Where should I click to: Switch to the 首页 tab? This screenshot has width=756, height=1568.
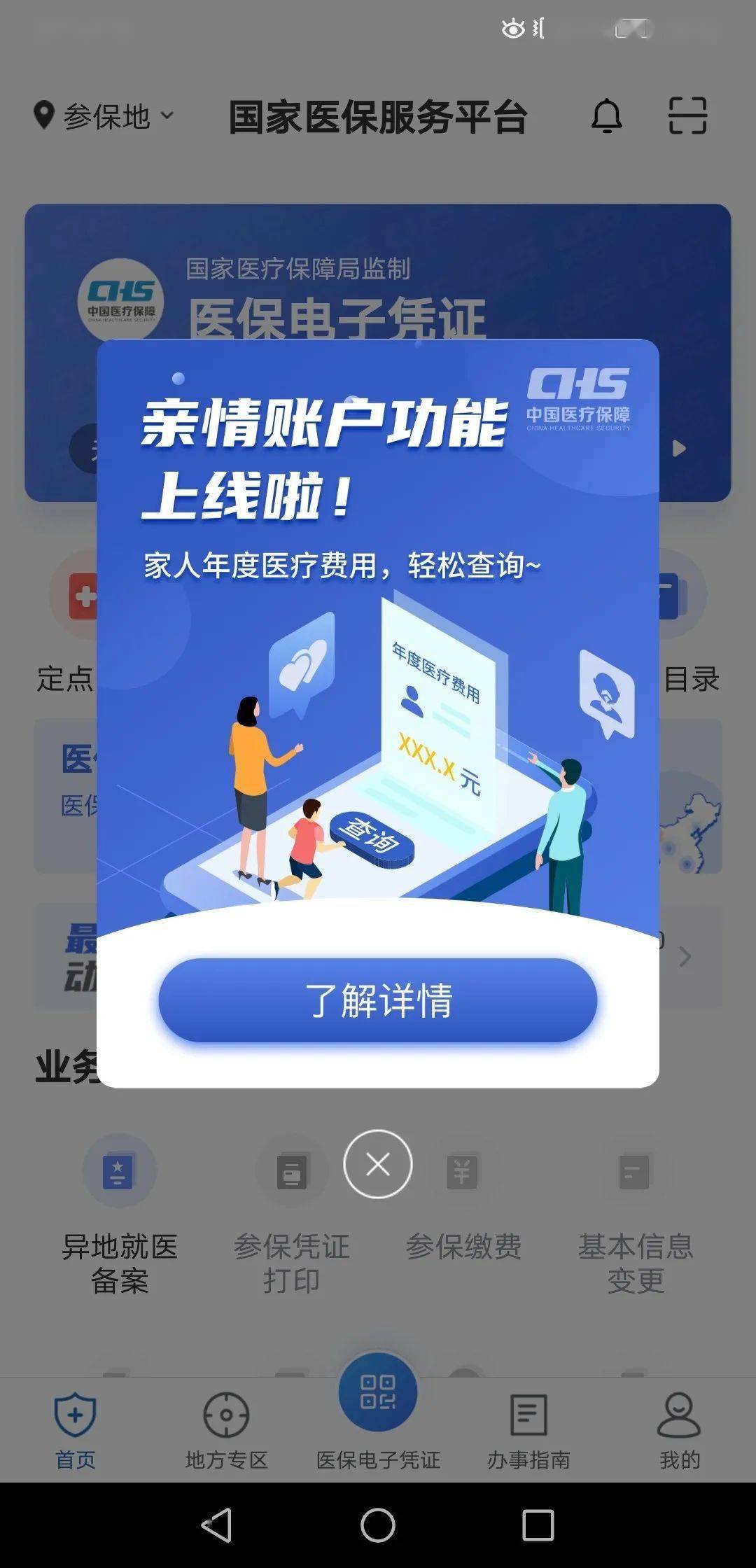[75, 1428]
